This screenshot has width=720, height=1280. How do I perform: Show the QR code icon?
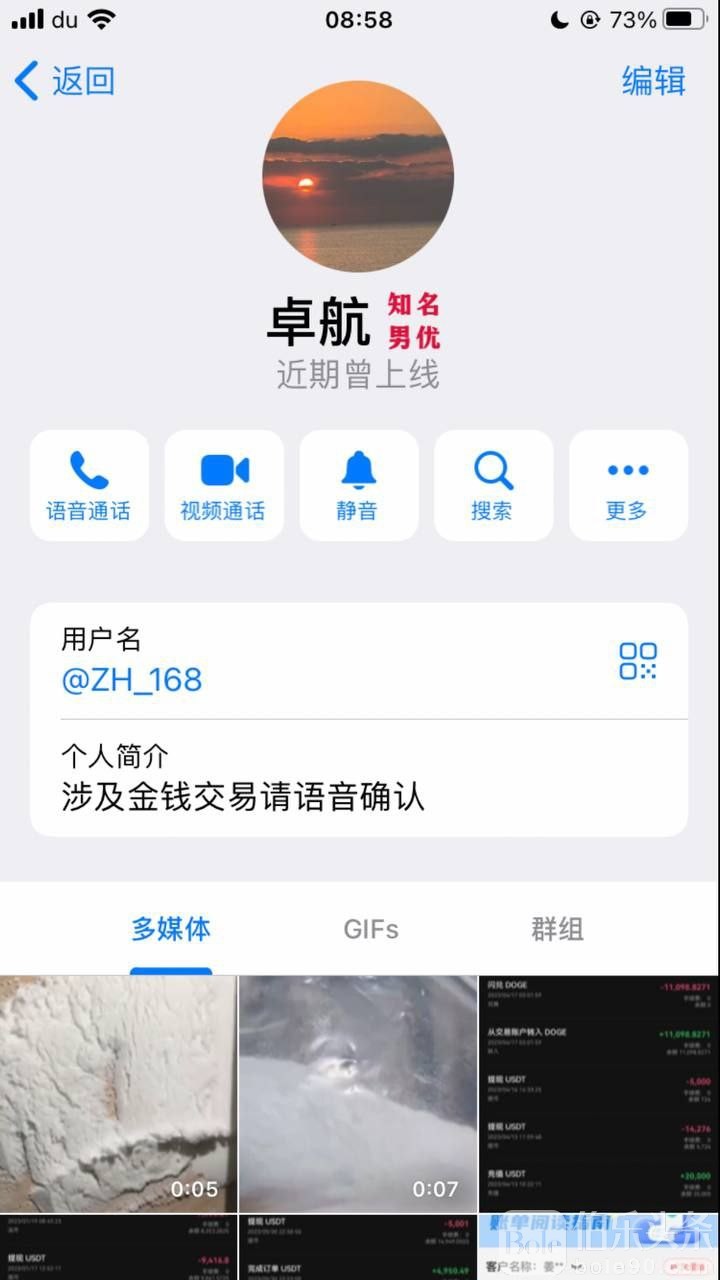638,661
